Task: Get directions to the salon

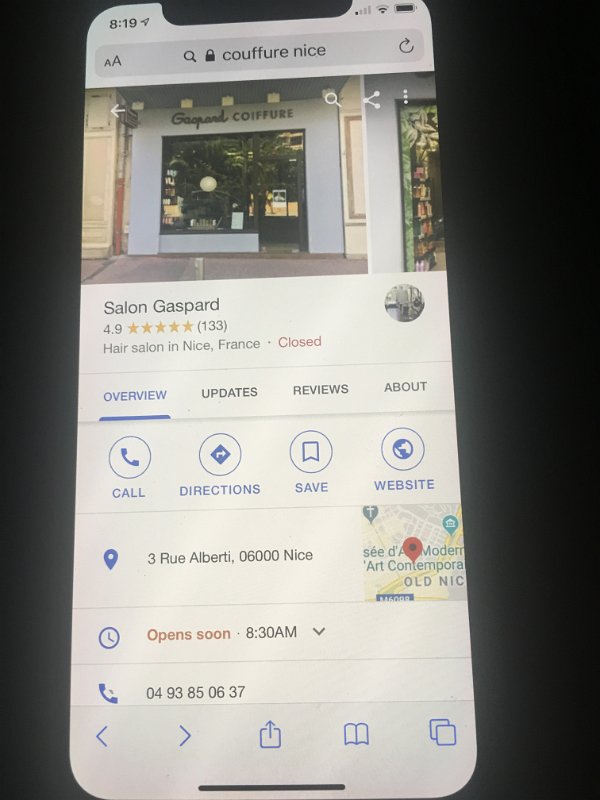Action: pyautogui.click(x=220, y=464)
